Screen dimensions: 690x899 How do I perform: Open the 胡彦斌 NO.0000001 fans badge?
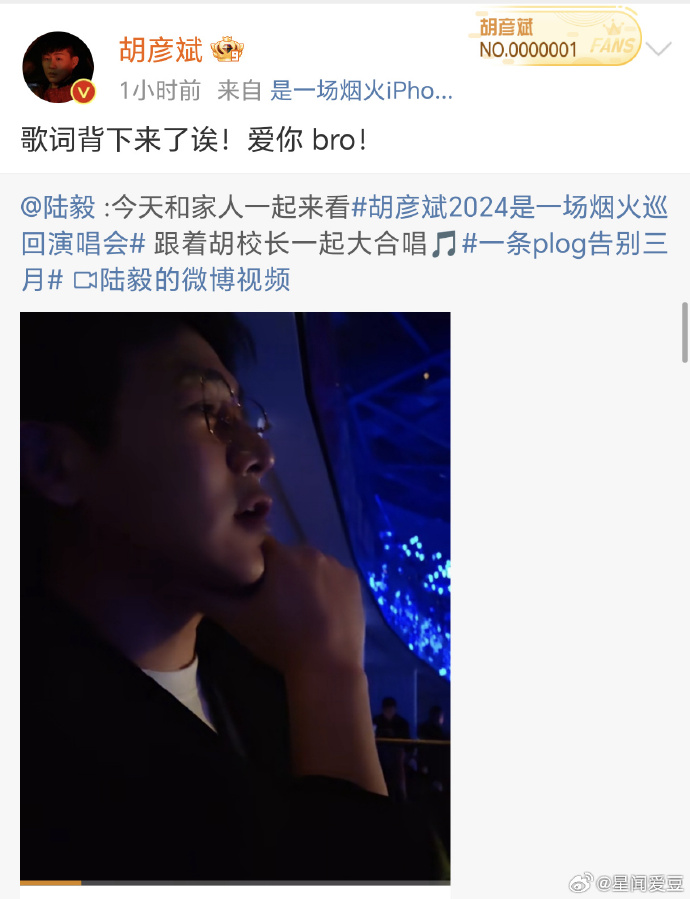tap(556, 40)
